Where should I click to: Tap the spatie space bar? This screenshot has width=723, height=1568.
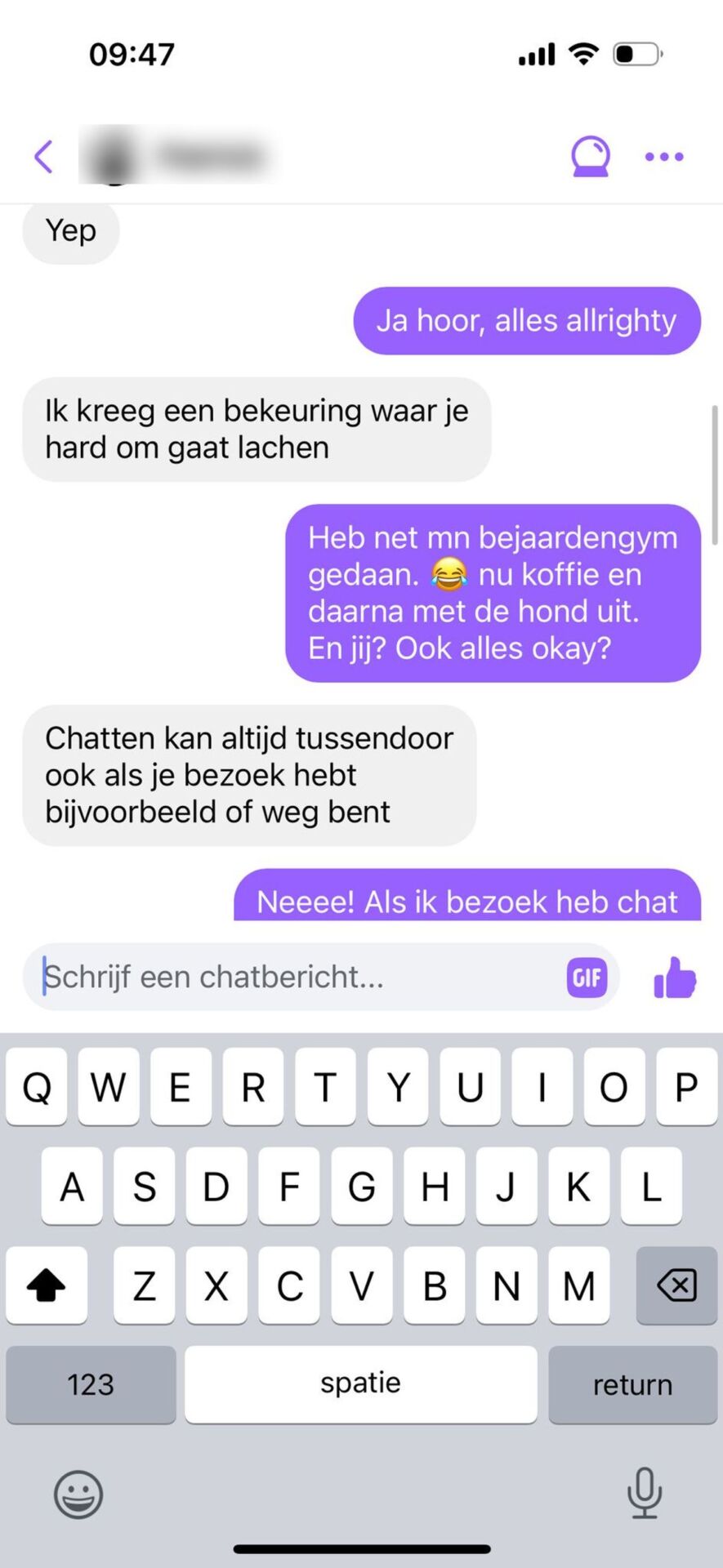tap(360, 1384)
